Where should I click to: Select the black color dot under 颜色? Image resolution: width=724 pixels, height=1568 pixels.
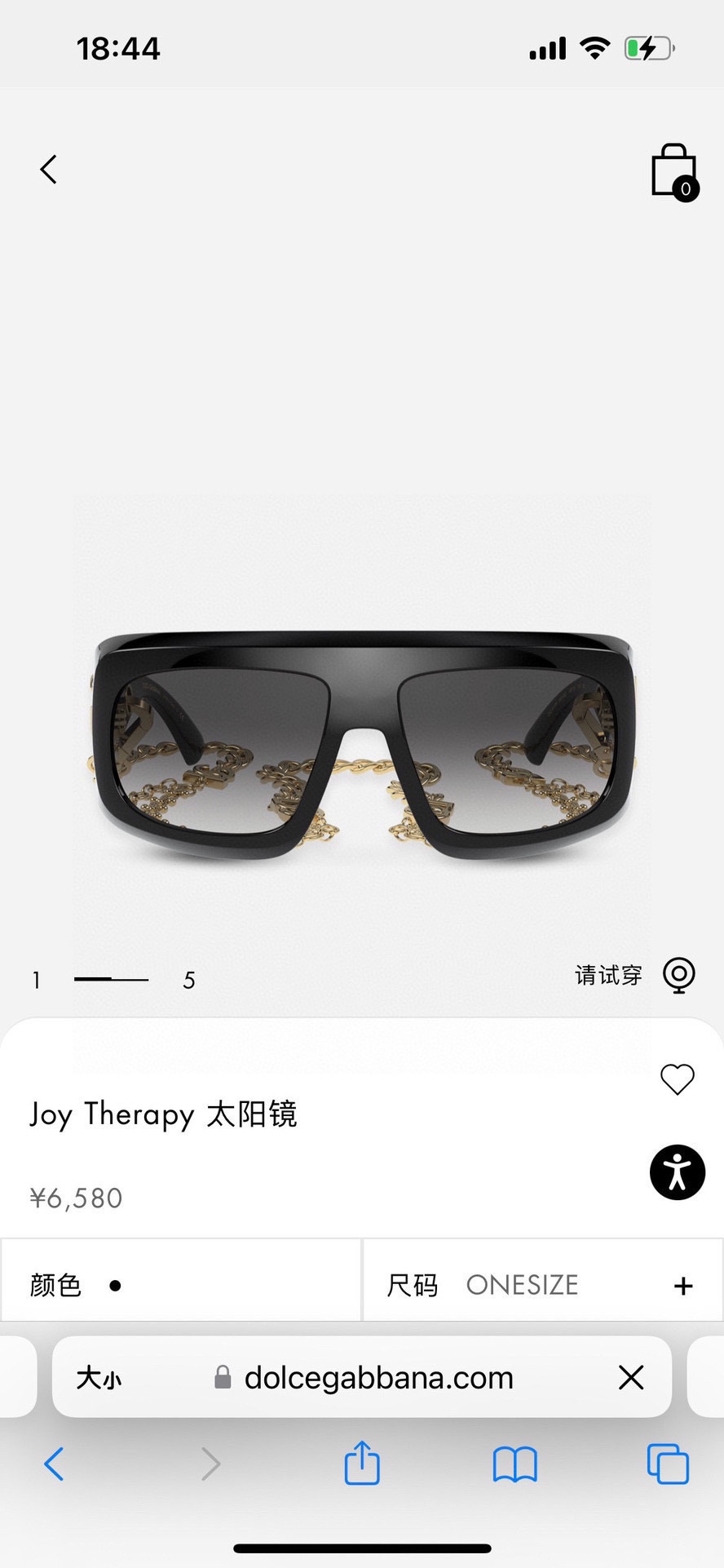tap(115, 1286)
